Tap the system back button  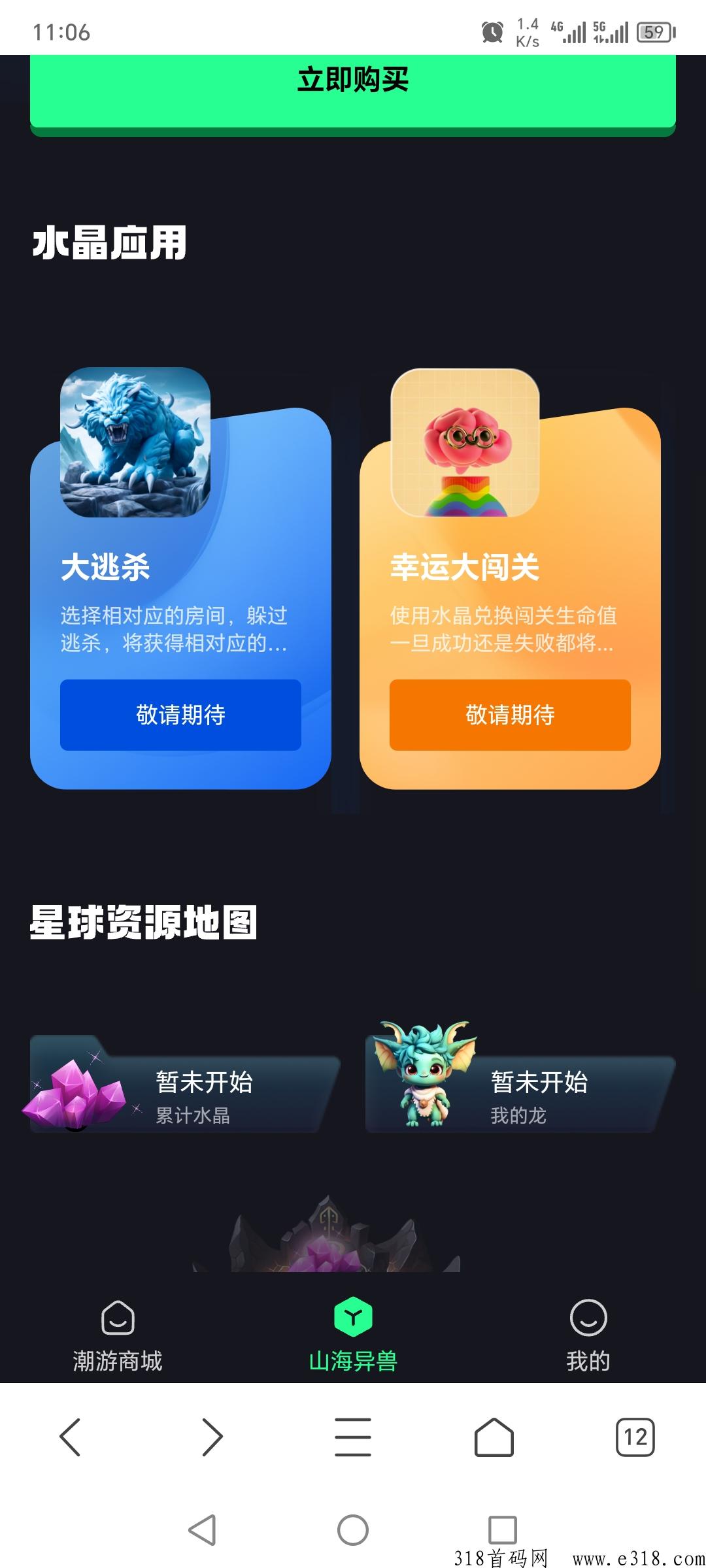pyautogui.click(x=202, y=1529)
